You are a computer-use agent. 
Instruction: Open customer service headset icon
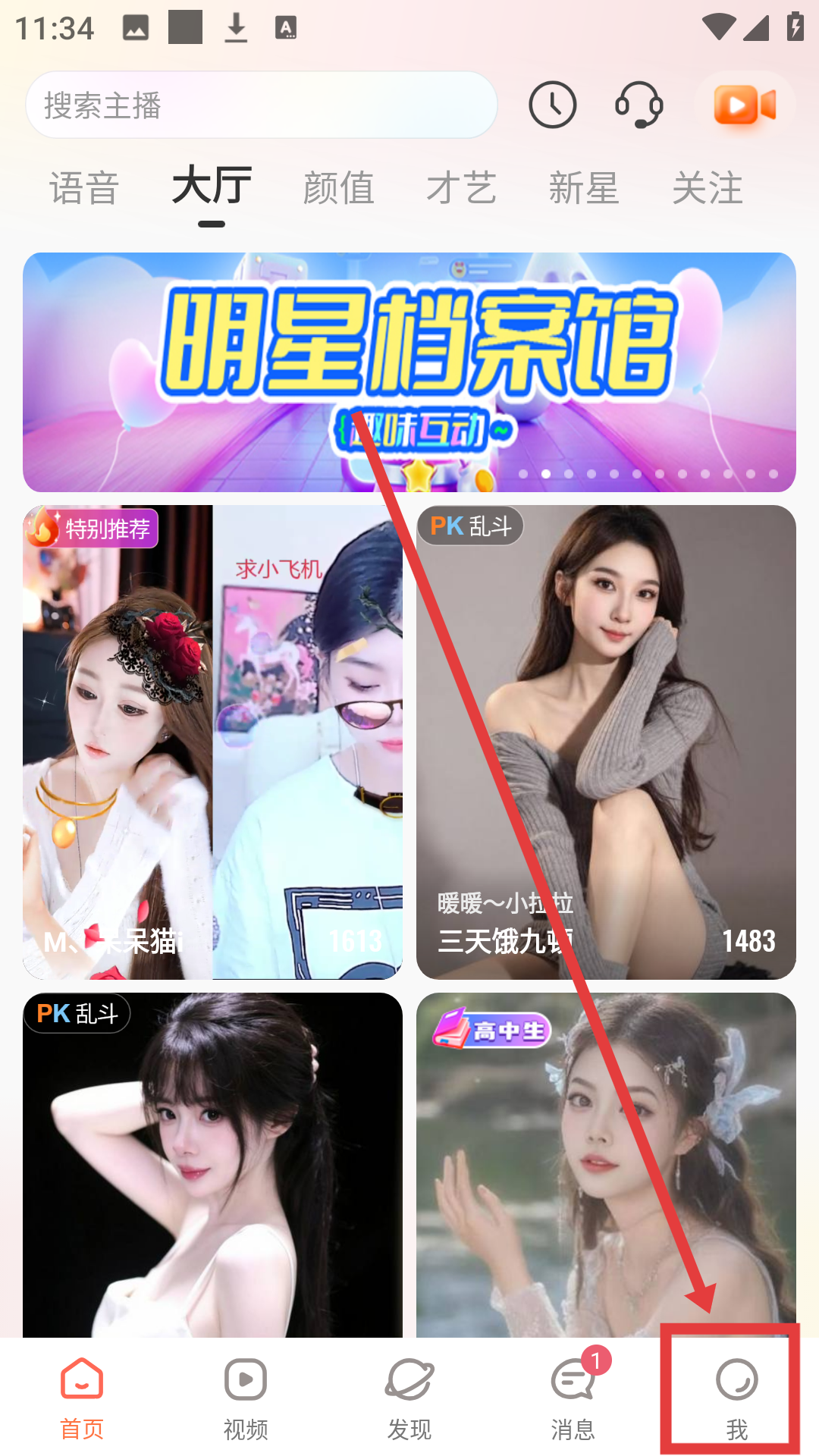(x=639, y=105)
